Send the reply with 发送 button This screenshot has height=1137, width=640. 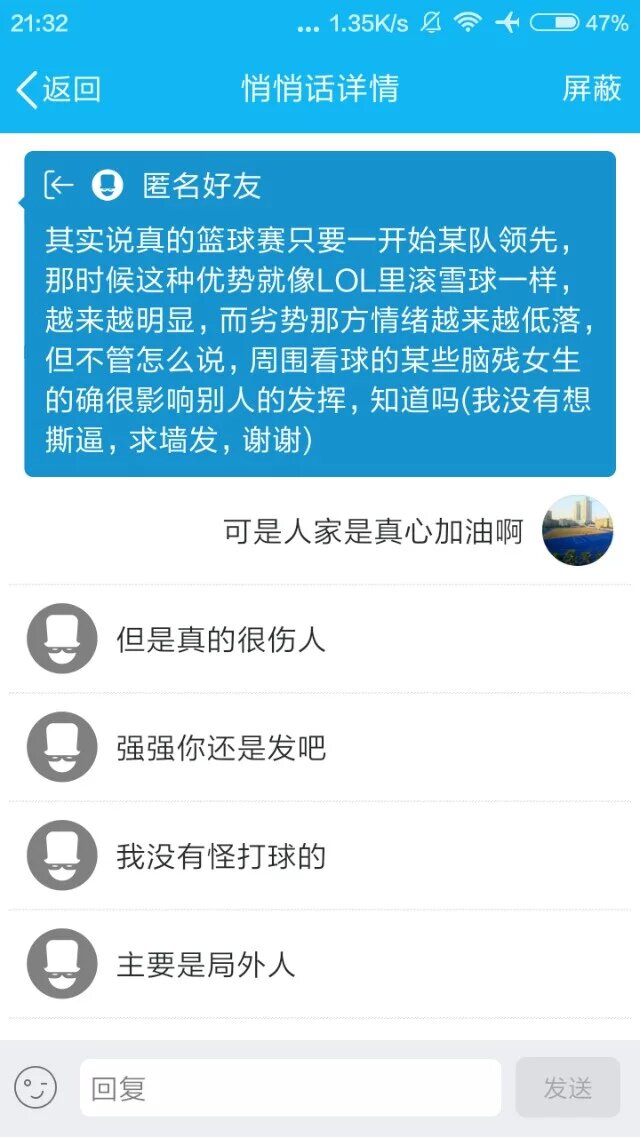point(567,1088)
